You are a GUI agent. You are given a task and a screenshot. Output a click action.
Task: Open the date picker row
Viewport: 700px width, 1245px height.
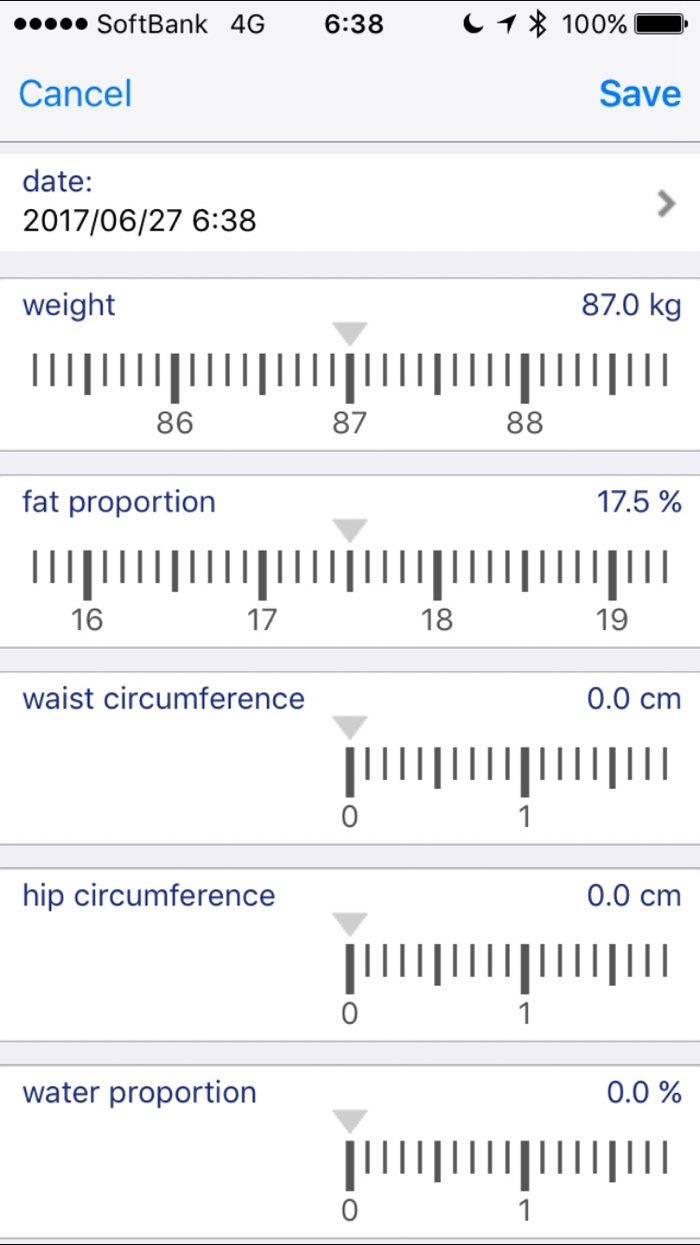[x=350, y=203]
